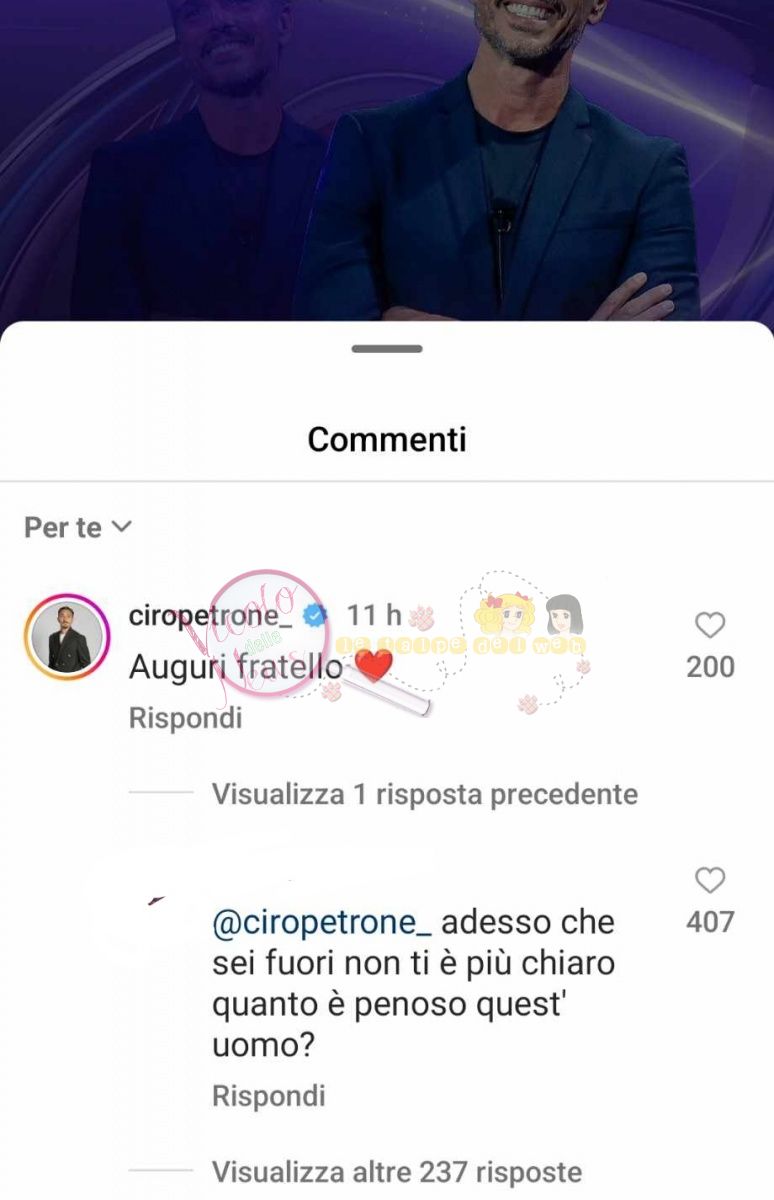Like the reply with 407 likes
774x1200 pixels.
(x=709, y=881)
